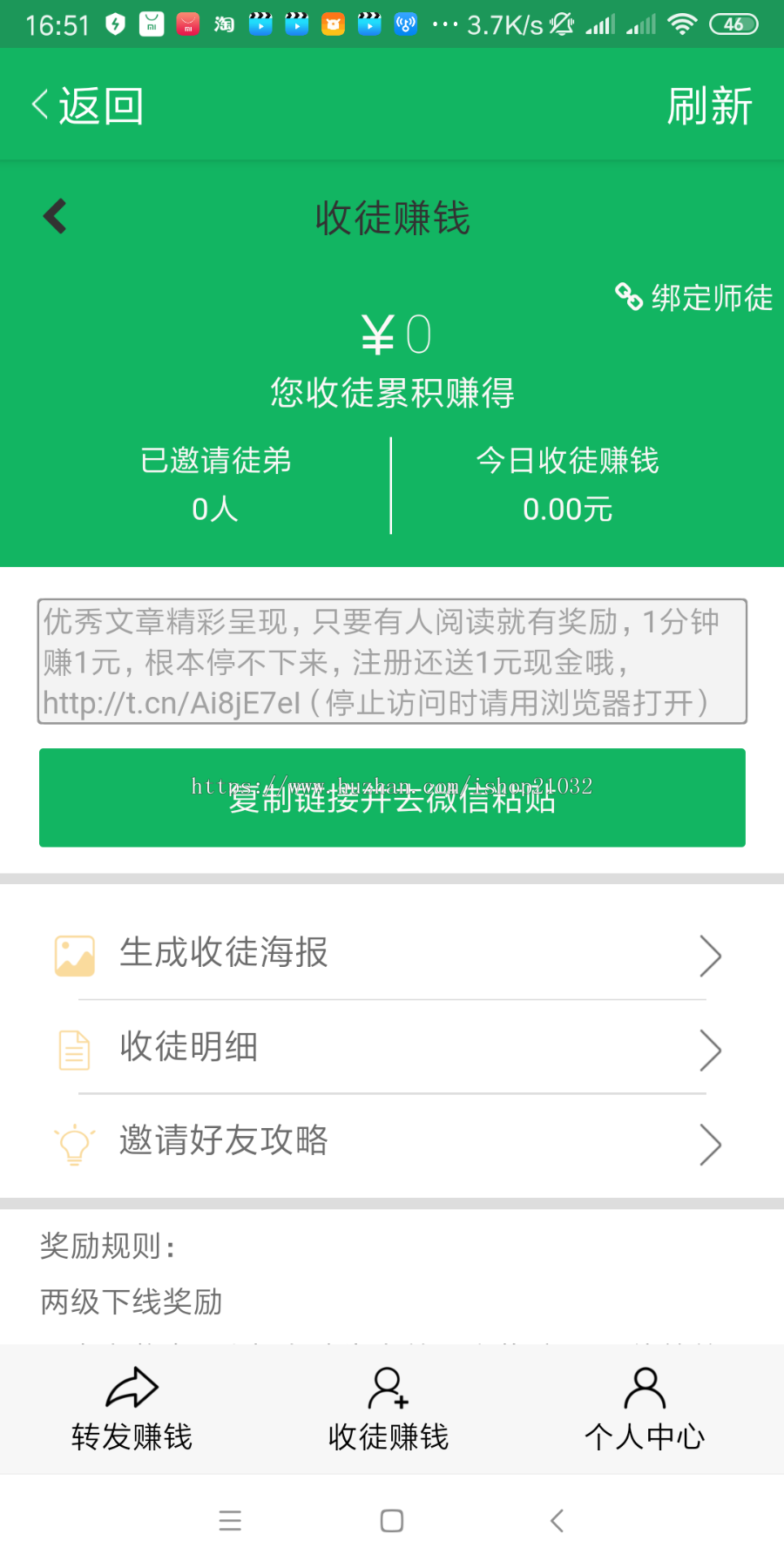Open 生成收徒海报 via its right chevron

pos(710,956)
